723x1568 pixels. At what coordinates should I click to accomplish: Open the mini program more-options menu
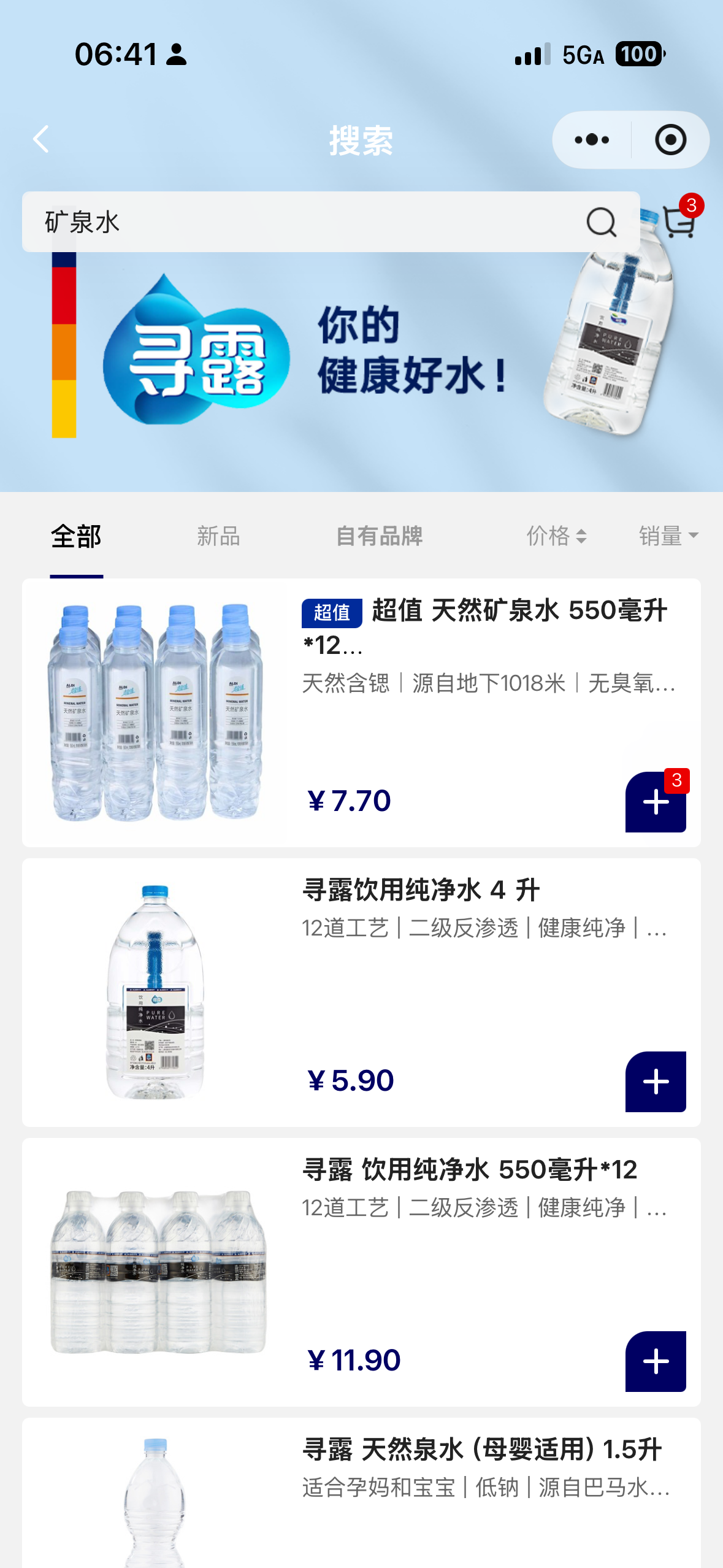(591, 140)
